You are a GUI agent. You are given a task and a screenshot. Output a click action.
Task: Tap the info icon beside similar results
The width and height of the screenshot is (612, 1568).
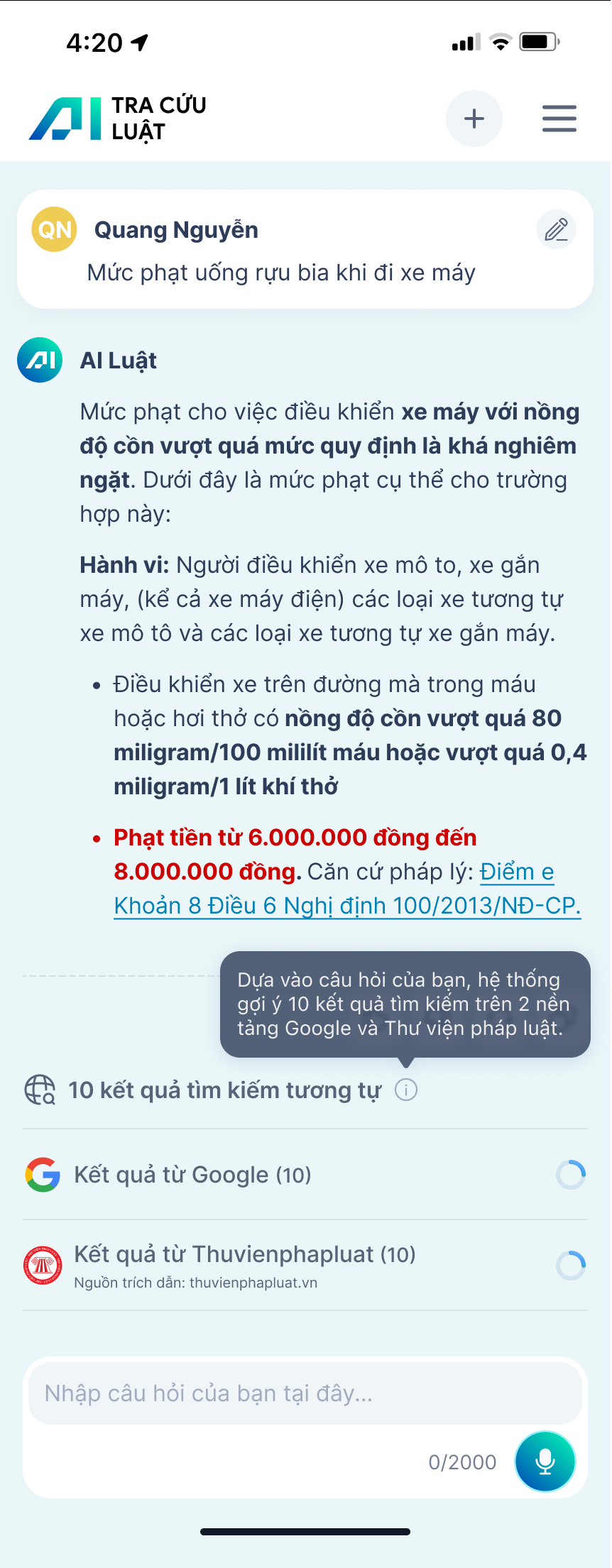click(406, 1090)
